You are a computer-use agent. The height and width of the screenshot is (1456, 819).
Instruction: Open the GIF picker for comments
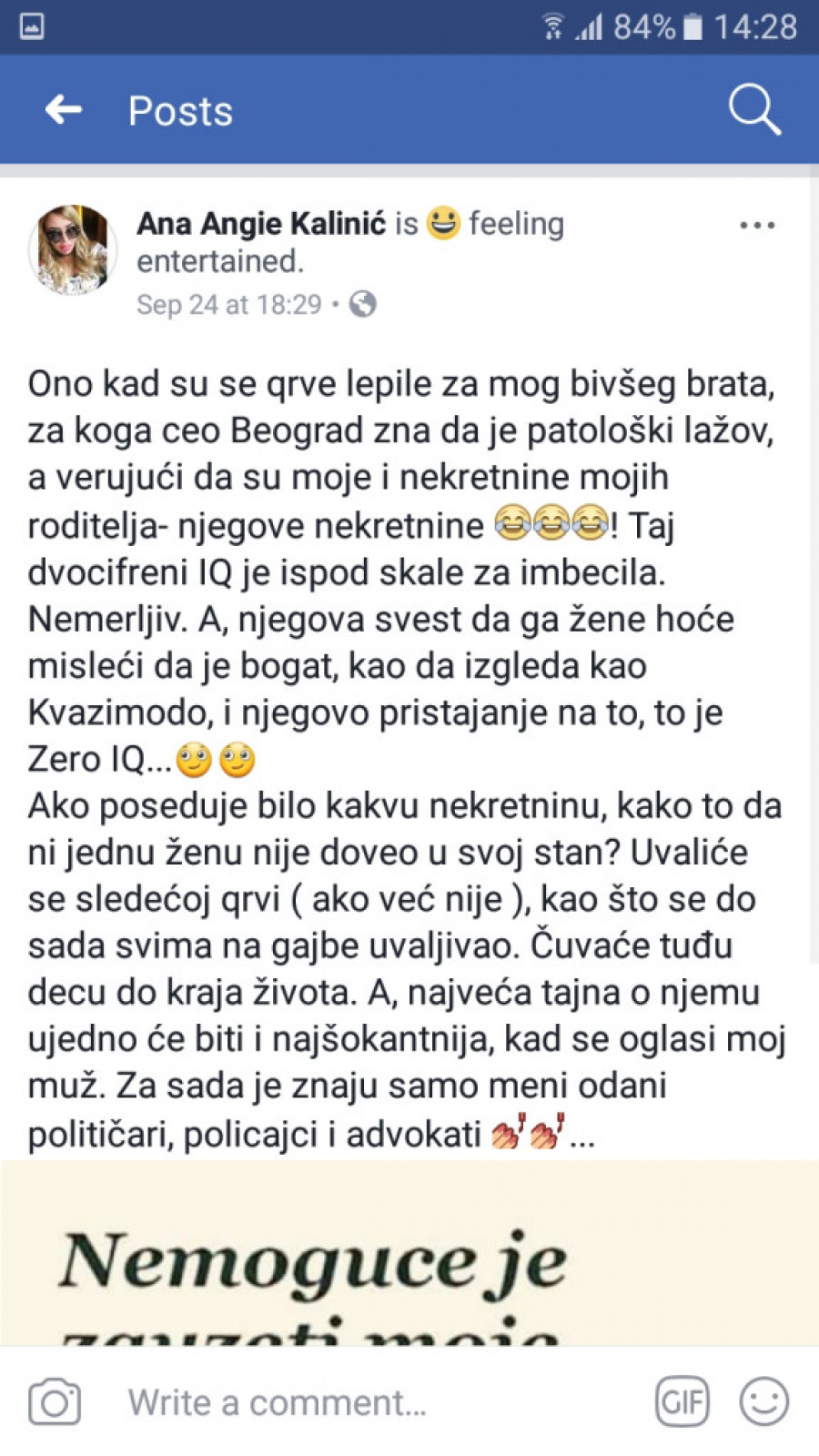click(682, 1402)
